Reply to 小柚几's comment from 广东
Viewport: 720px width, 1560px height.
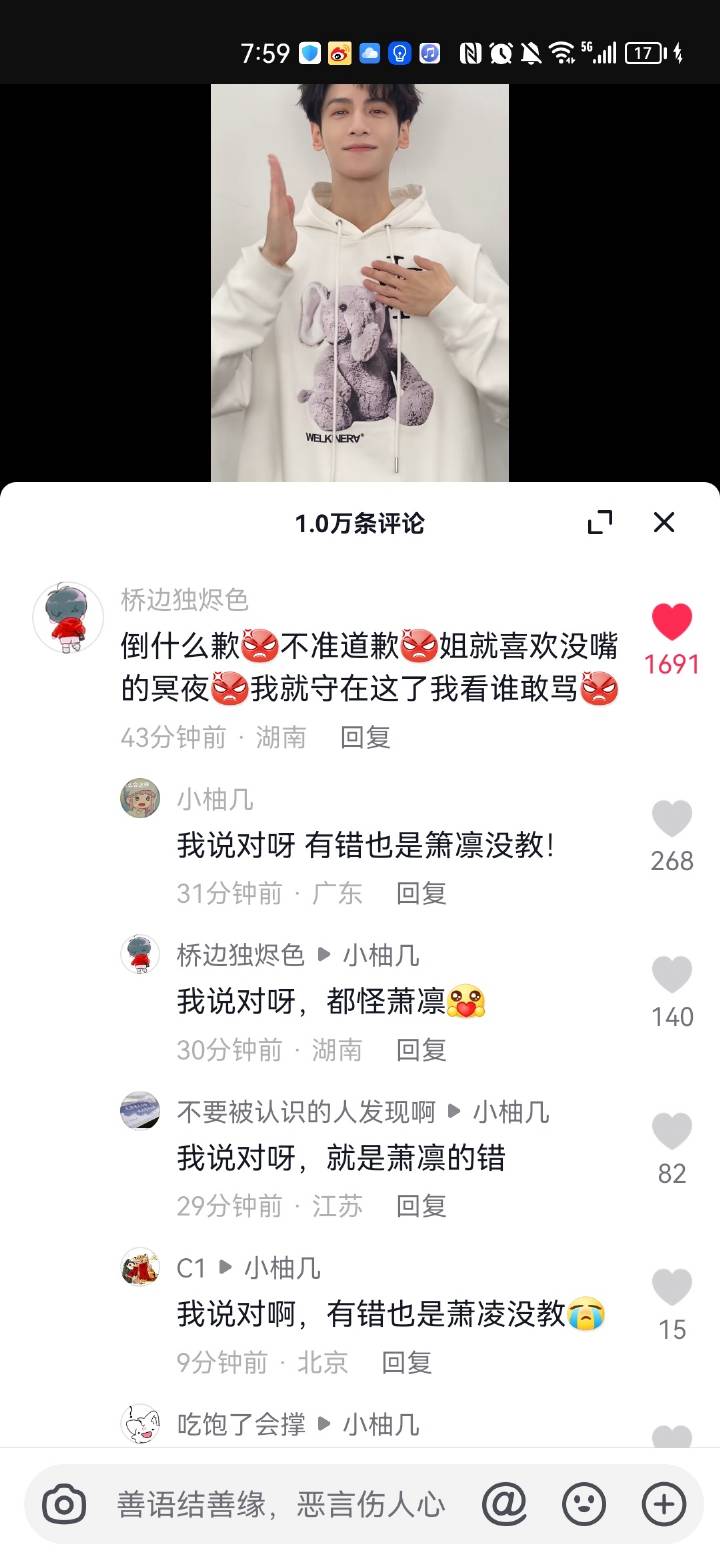click(421, 893)
